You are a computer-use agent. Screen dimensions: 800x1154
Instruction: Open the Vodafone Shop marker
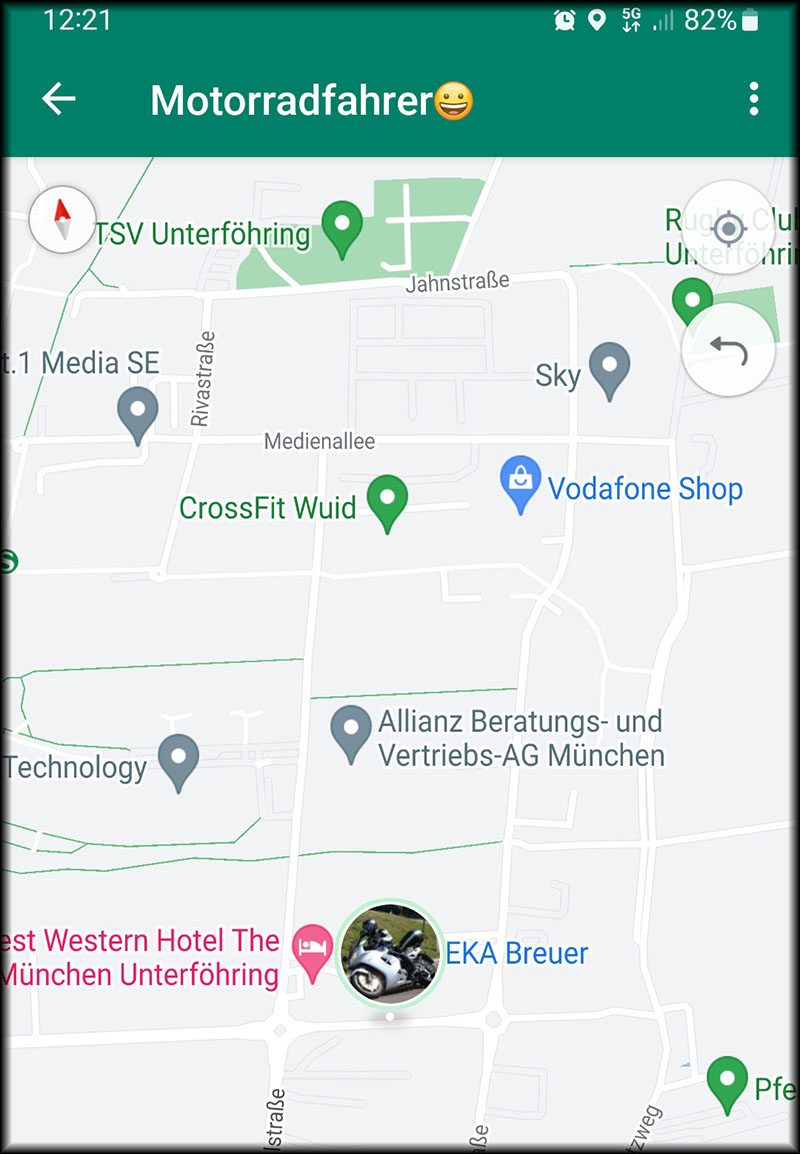pyautogui.click(x=520, y=484)
